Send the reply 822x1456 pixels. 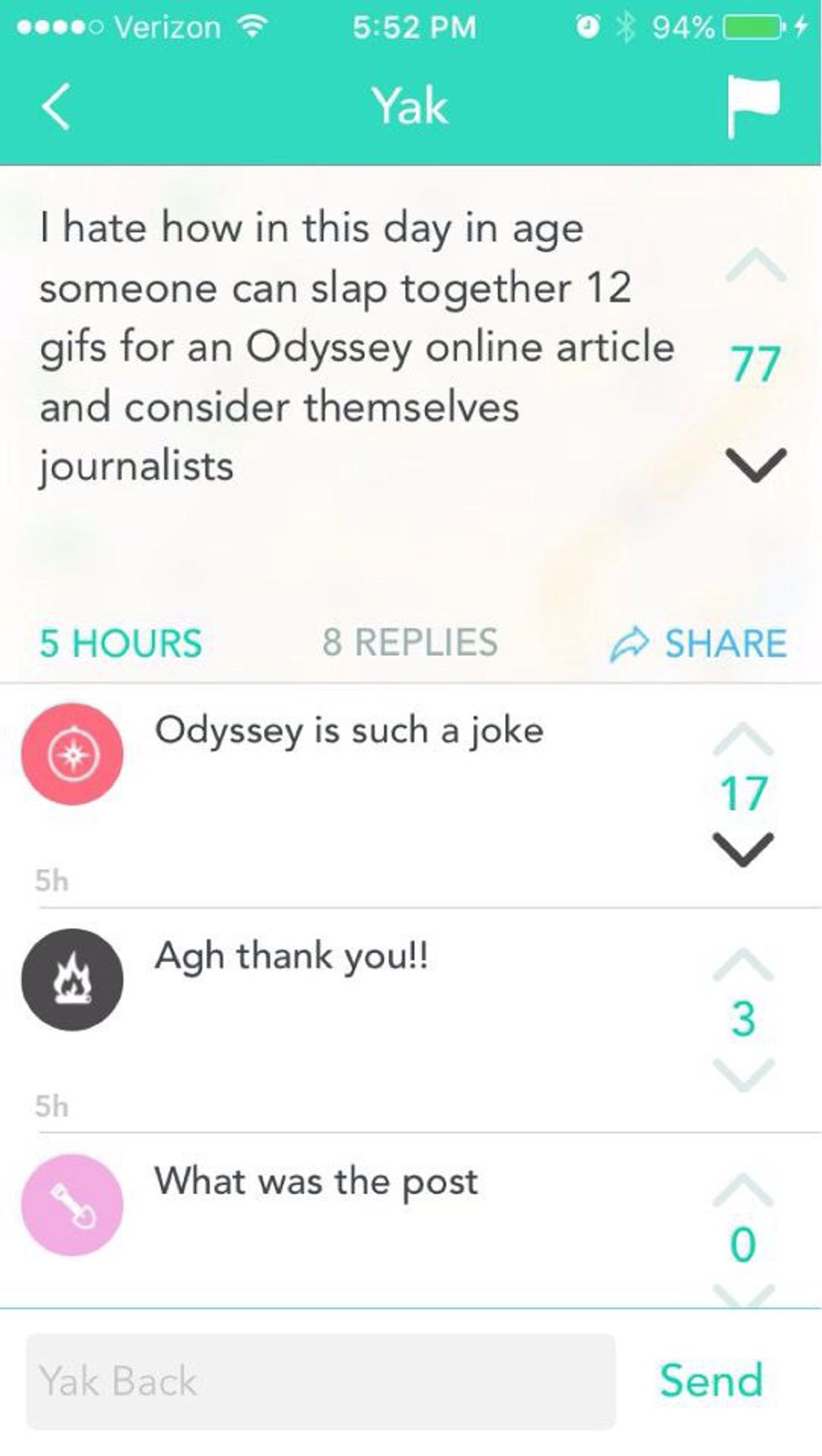point(711,1381)
